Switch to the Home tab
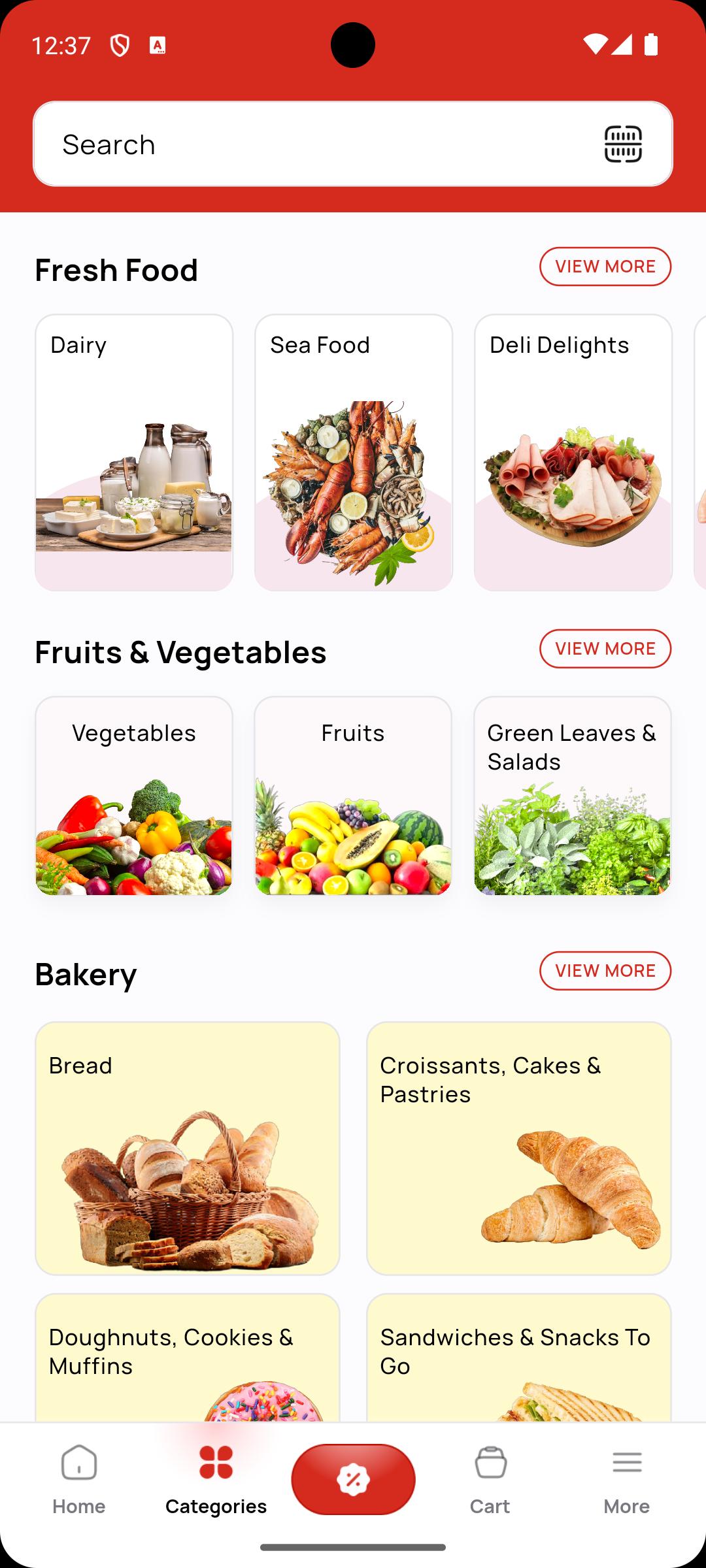Screen dimensions: 706x1568 pos(79,1479)
